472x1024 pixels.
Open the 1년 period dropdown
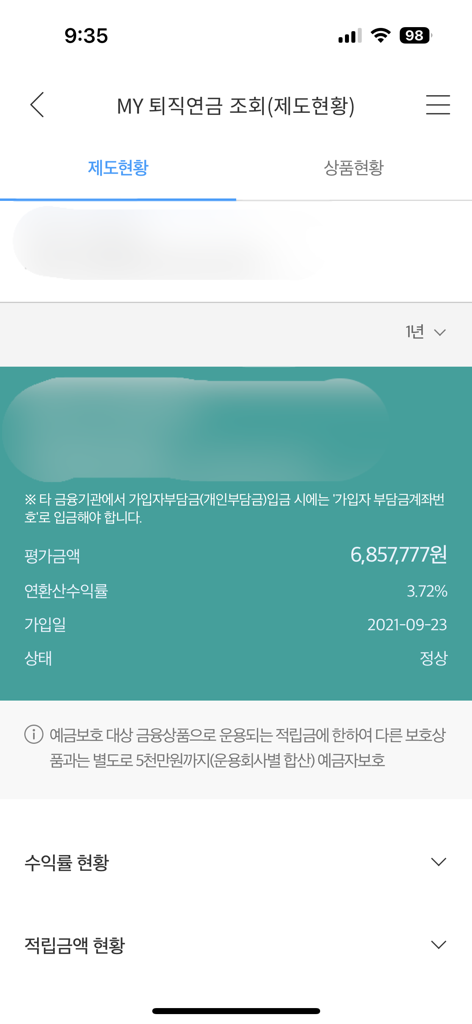pyautogui.click(x=425, y=332)
